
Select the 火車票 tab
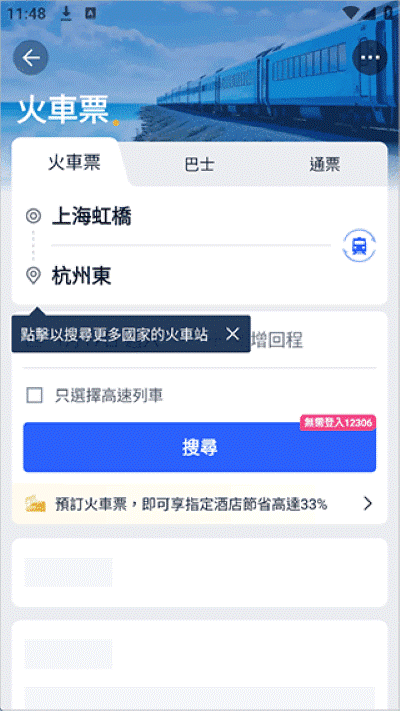(x=74, y=163)
